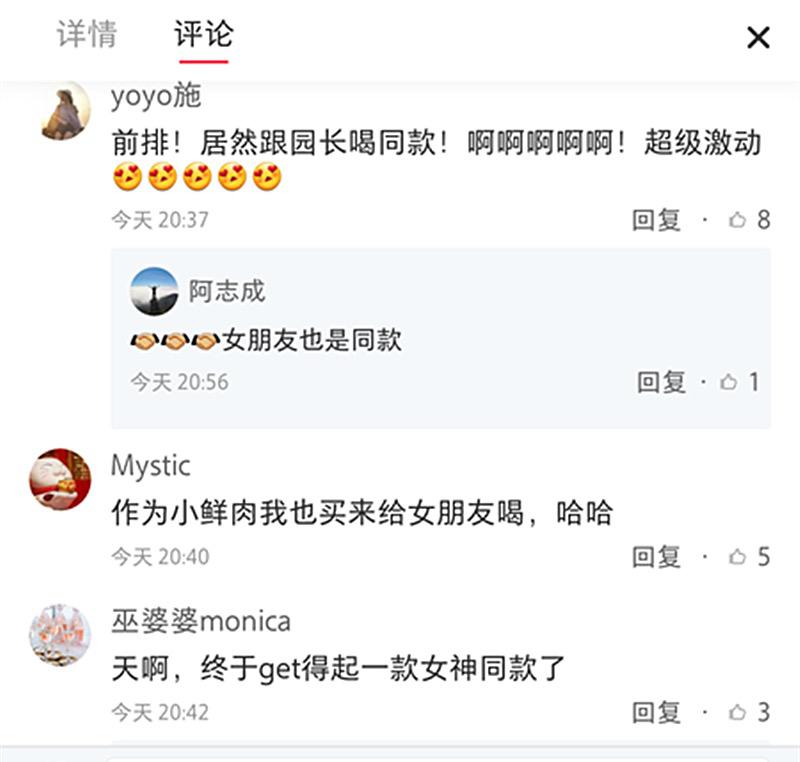800x762 pixels.
Task: Open 巫婆婆monica's profile avatar
Action: [60, 635]
